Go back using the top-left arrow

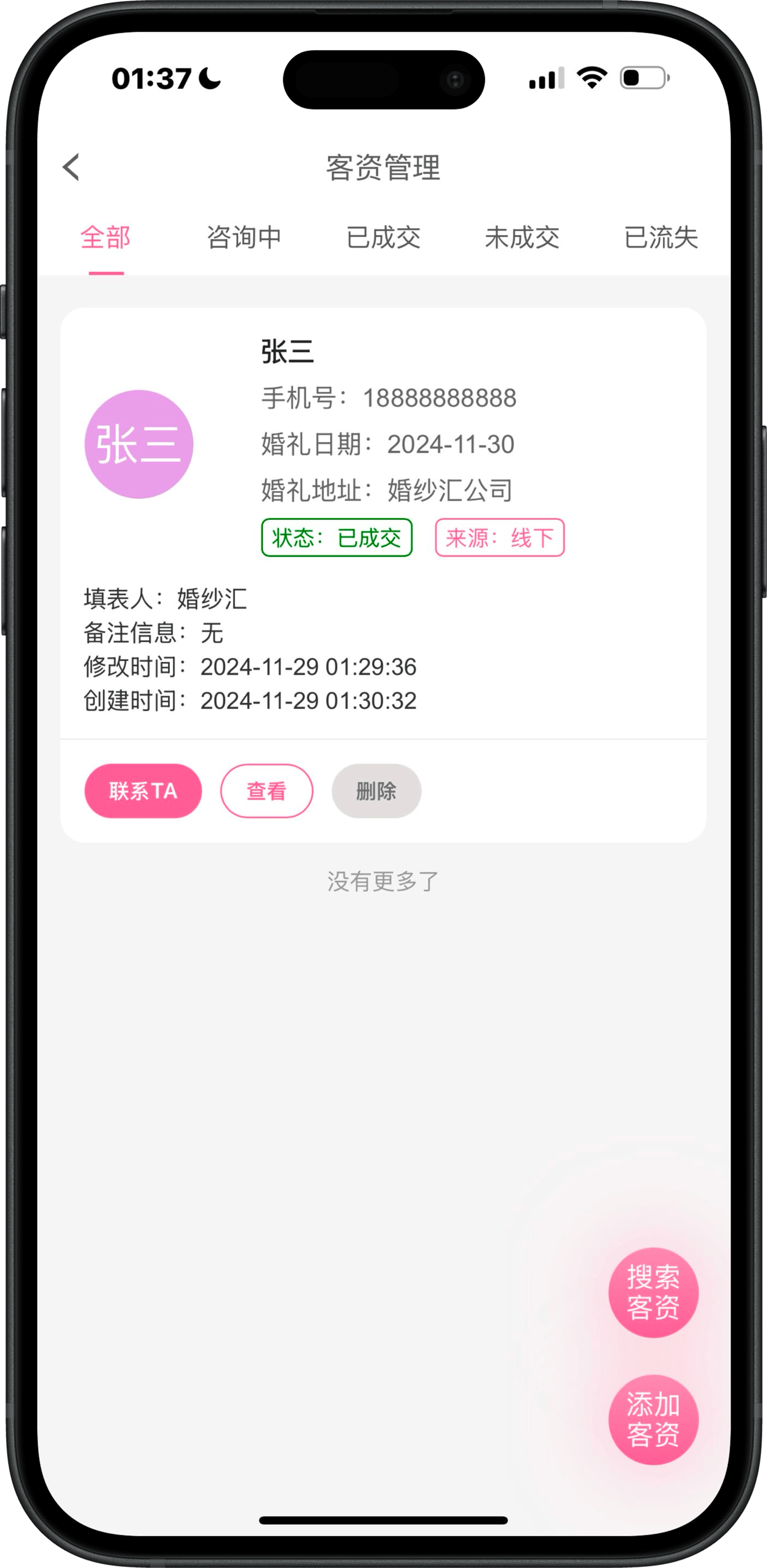coord(71,167)
